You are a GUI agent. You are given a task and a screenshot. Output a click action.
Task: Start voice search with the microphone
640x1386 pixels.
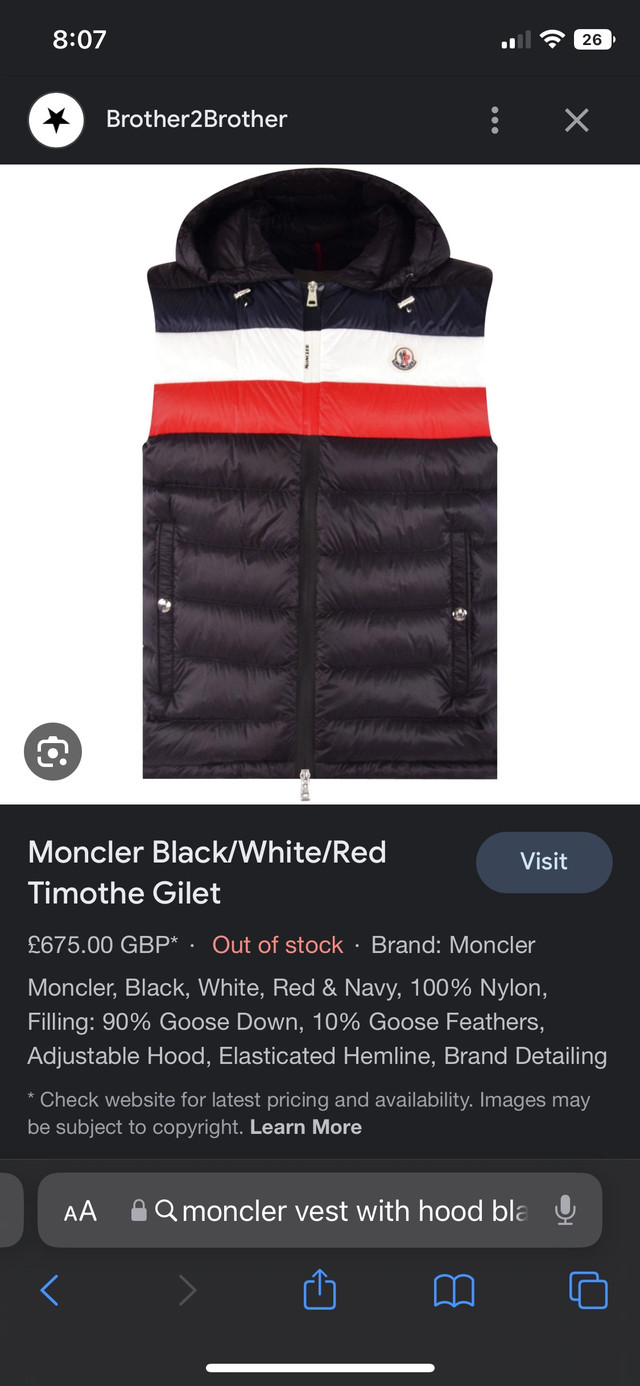(565, 1211)
